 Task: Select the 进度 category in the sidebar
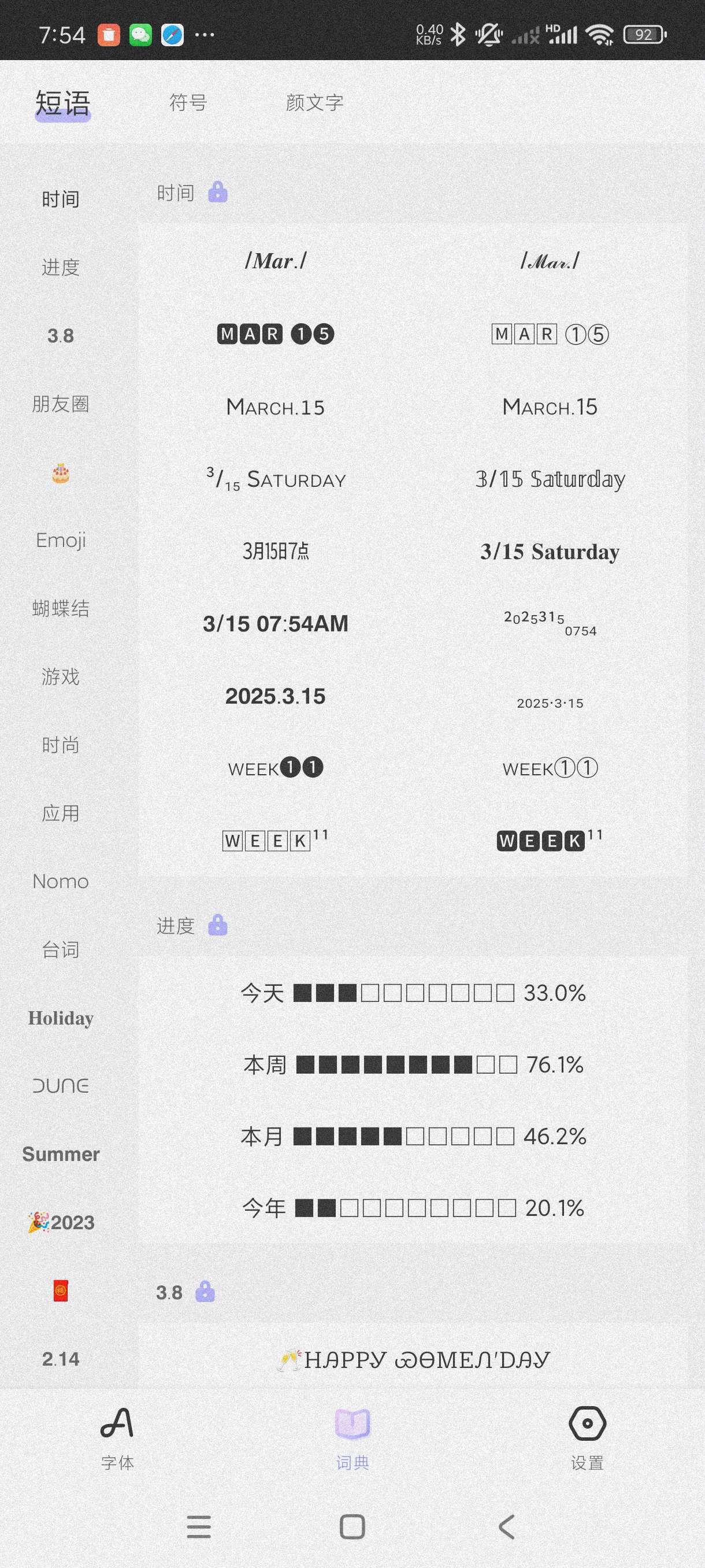[x=61, y=267]
